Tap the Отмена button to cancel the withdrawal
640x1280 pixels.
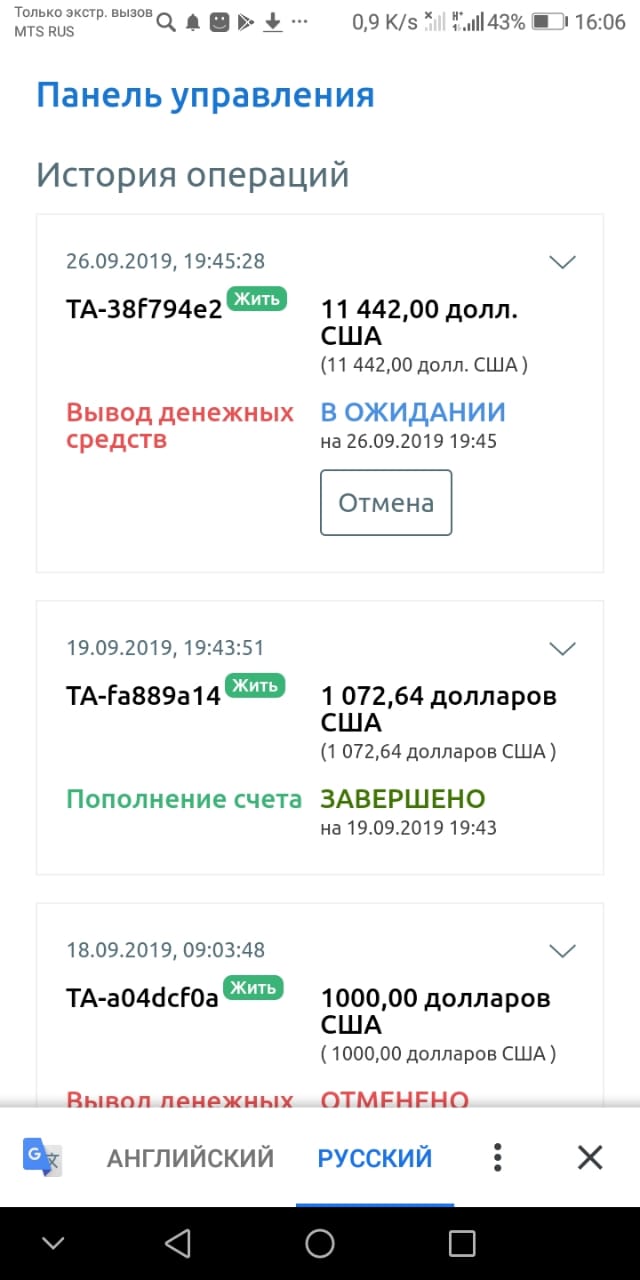(386, 502)
